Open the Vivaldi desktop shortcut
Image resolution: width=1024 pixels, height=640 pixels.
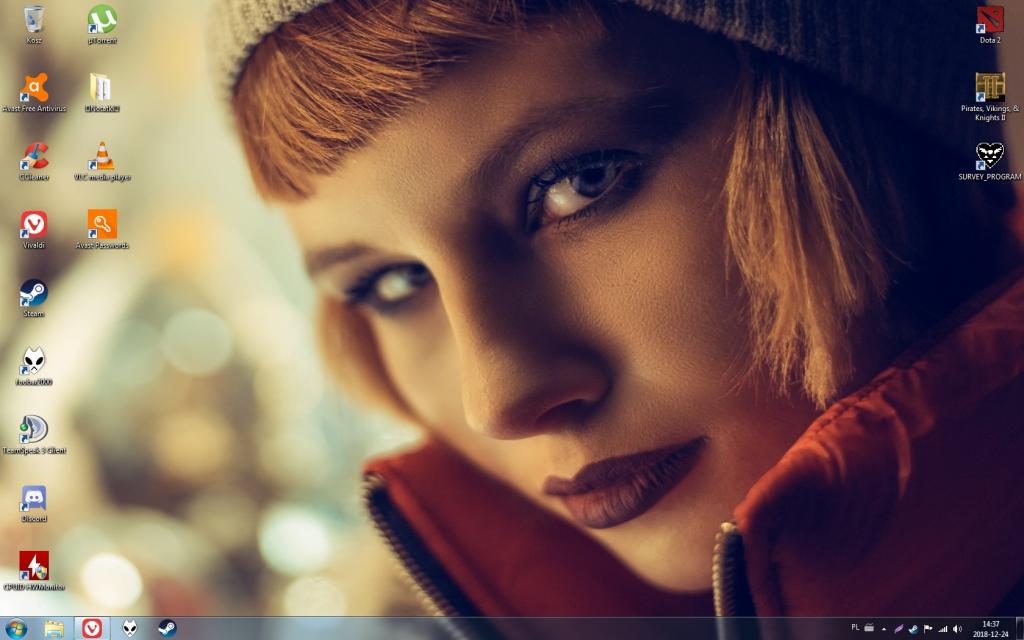pos(34,224)
